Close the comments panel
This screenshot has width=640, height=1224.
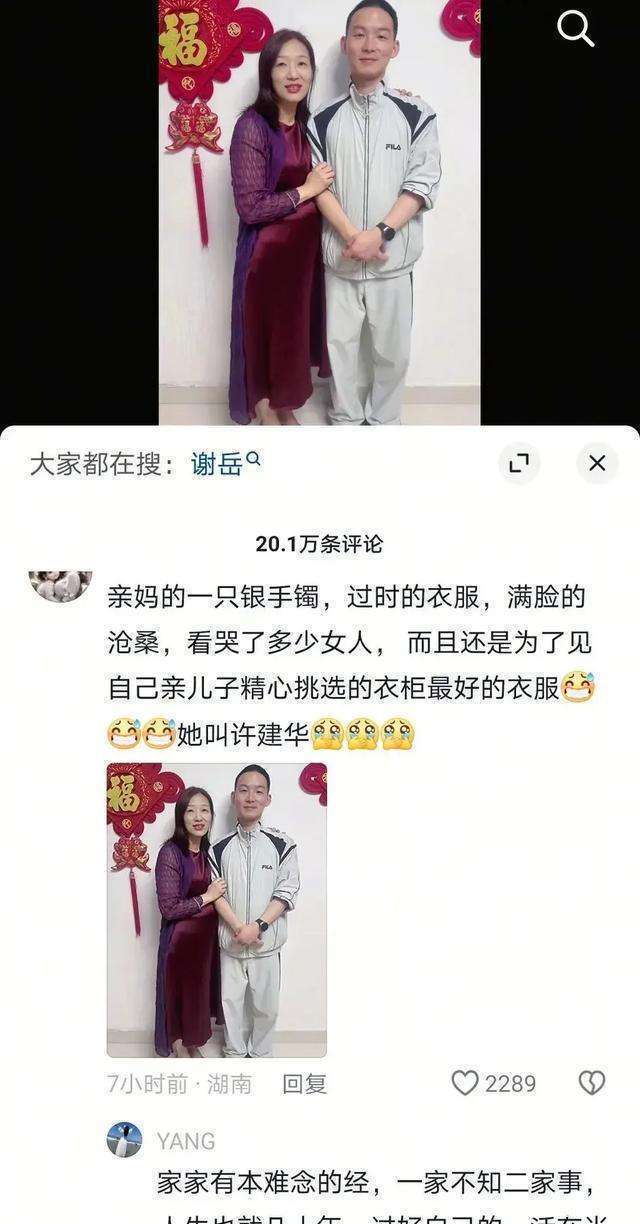pos(597,463)
